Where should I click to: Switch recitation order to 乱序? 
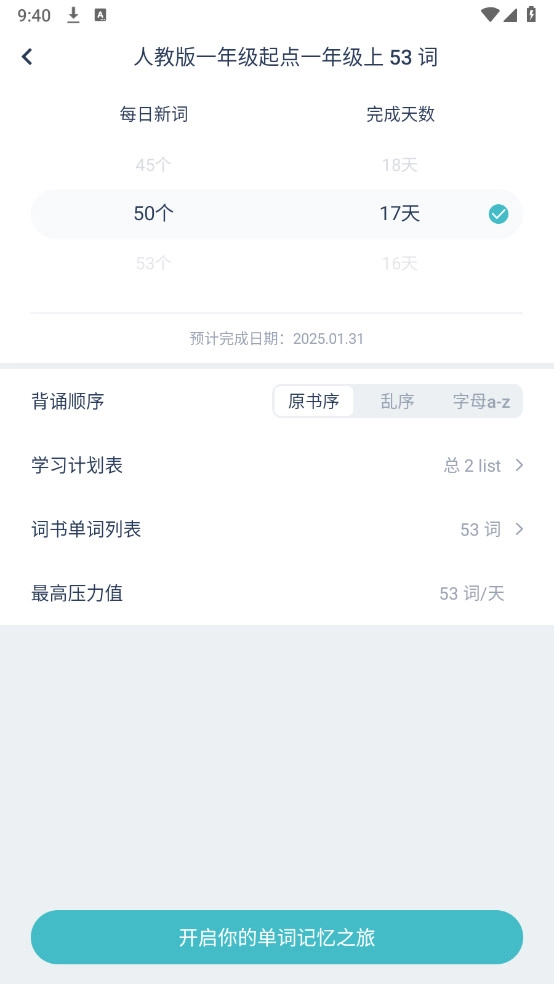[397, 401]
